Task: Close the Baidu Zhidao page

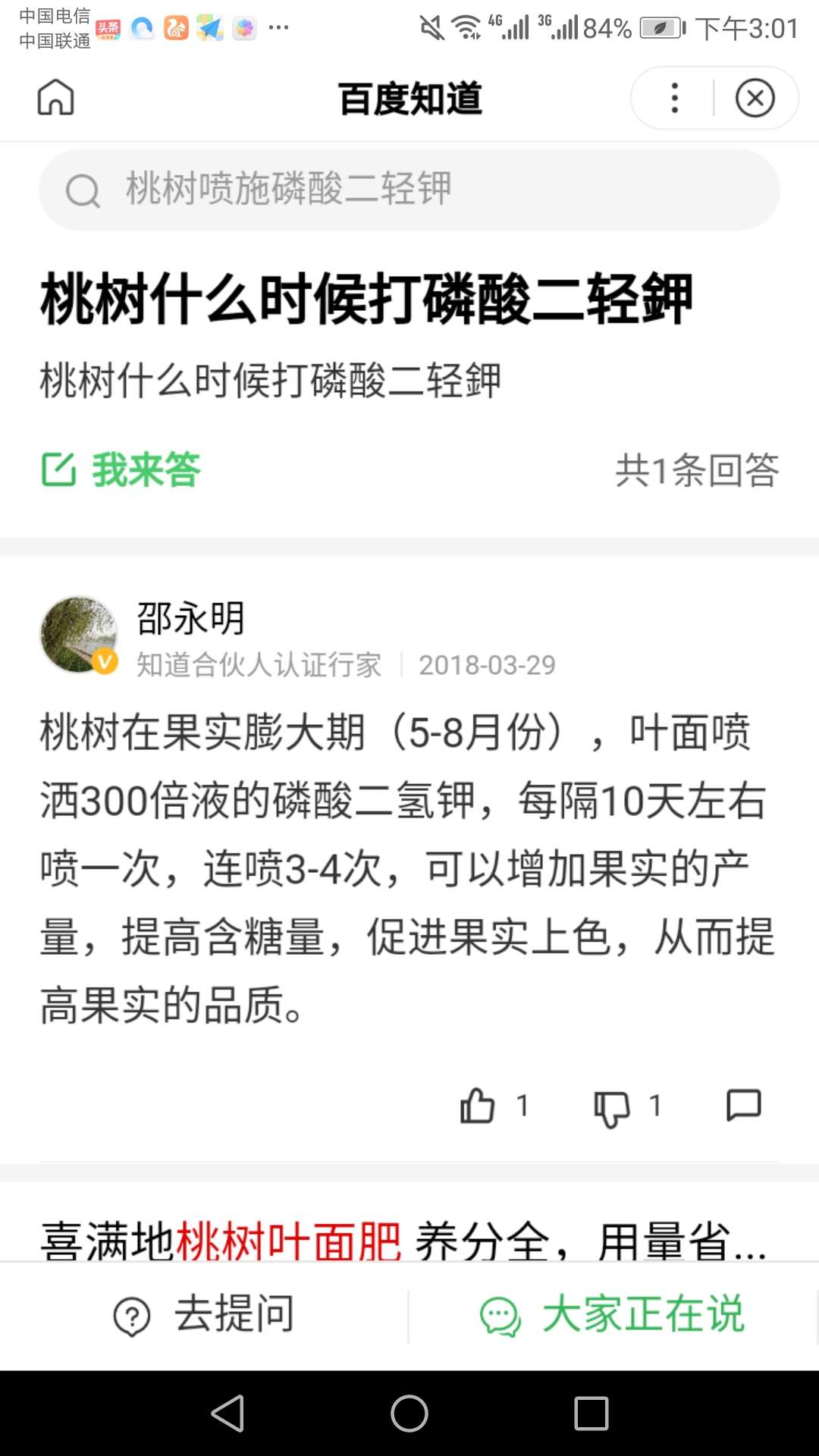Action: (755, 98)
